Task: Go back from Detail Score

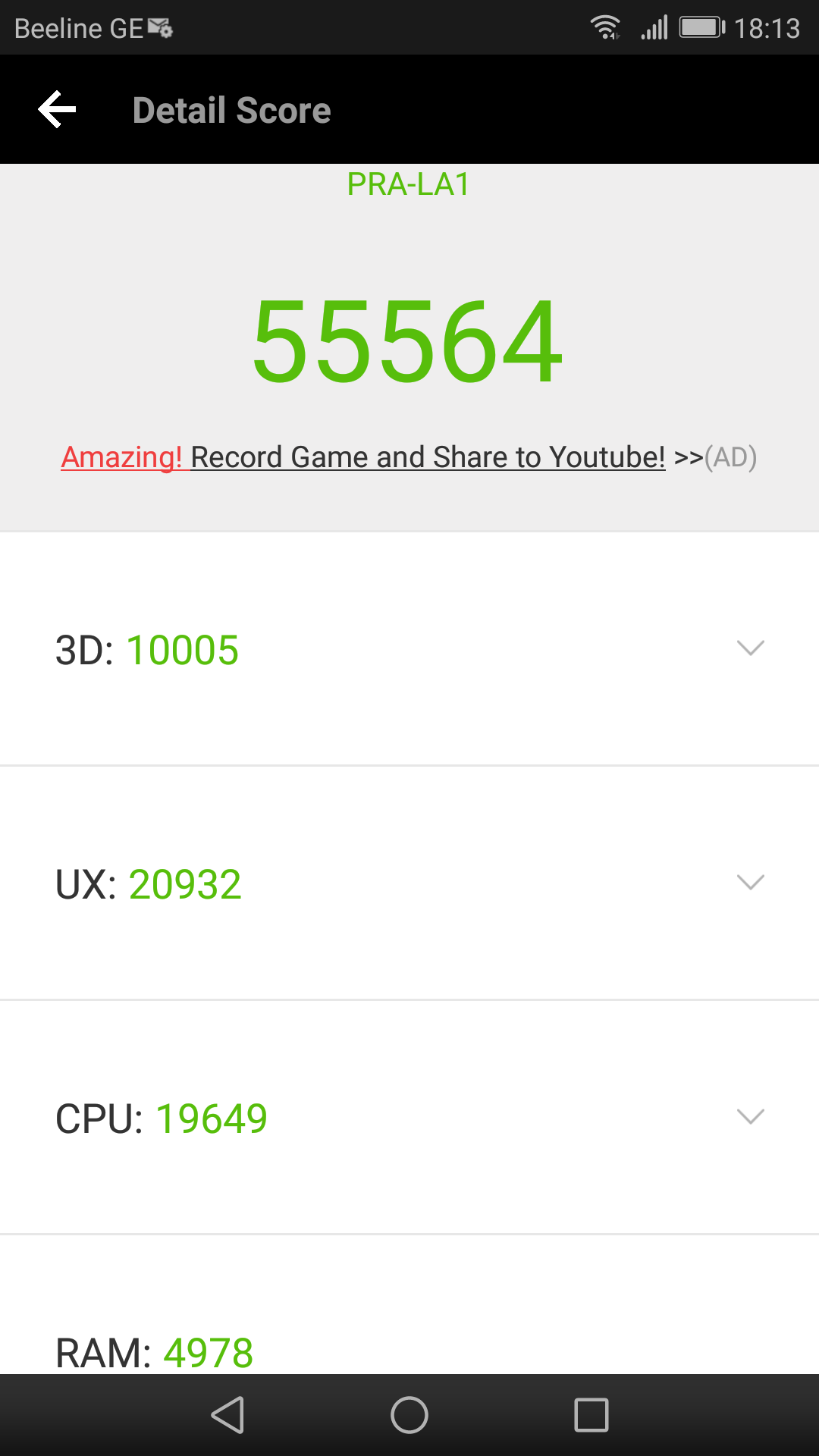Action: 58,110
